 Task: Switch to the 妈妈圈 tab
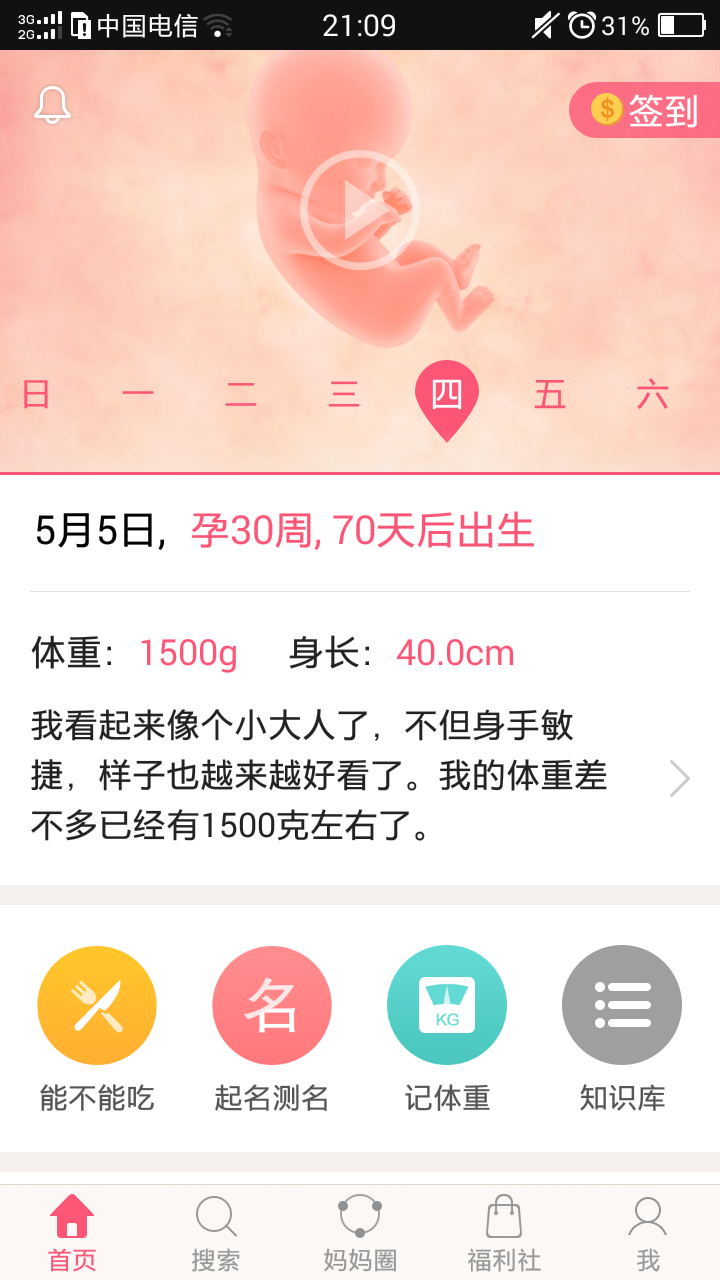(x=360, y=1233)
